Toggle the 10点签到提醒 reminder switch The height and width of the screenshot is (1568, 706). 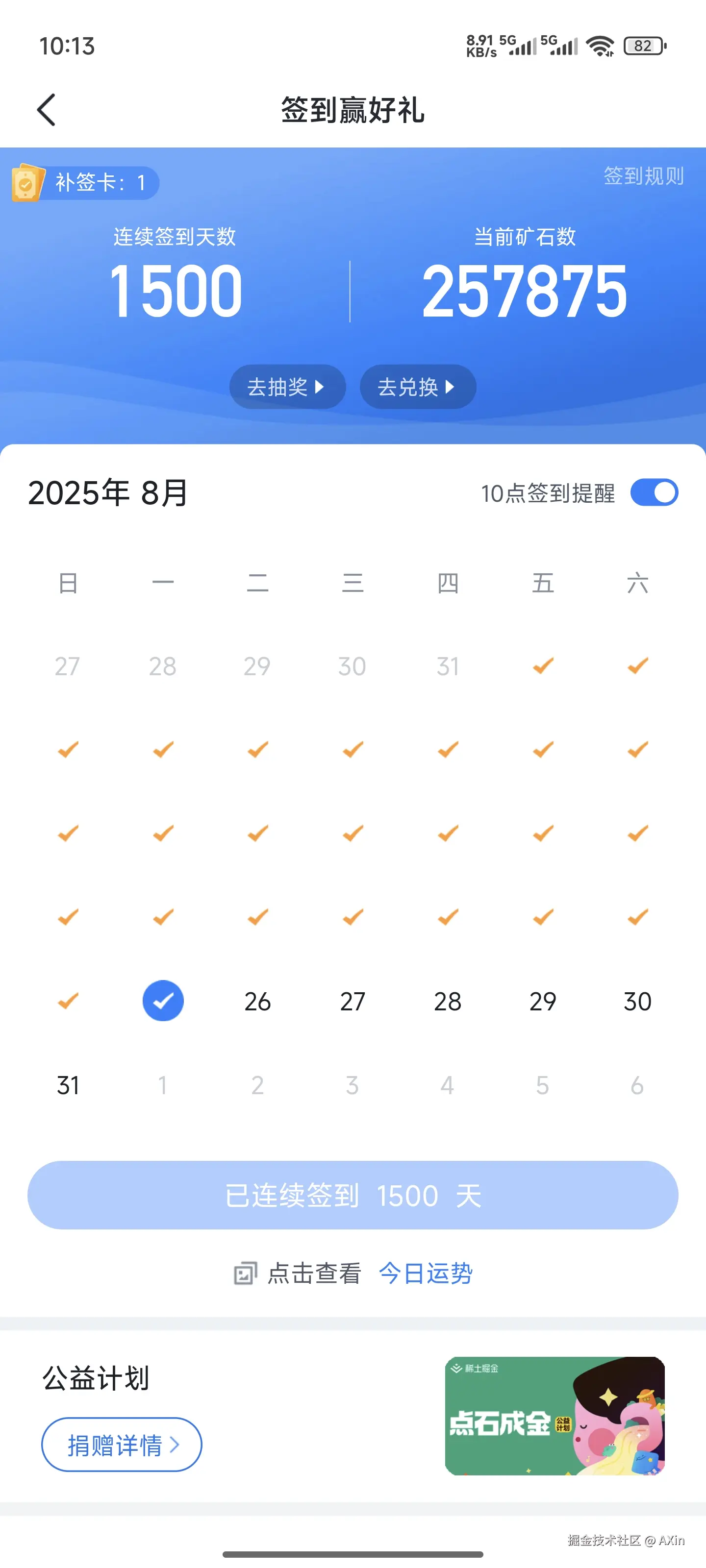tap(654, 492)
